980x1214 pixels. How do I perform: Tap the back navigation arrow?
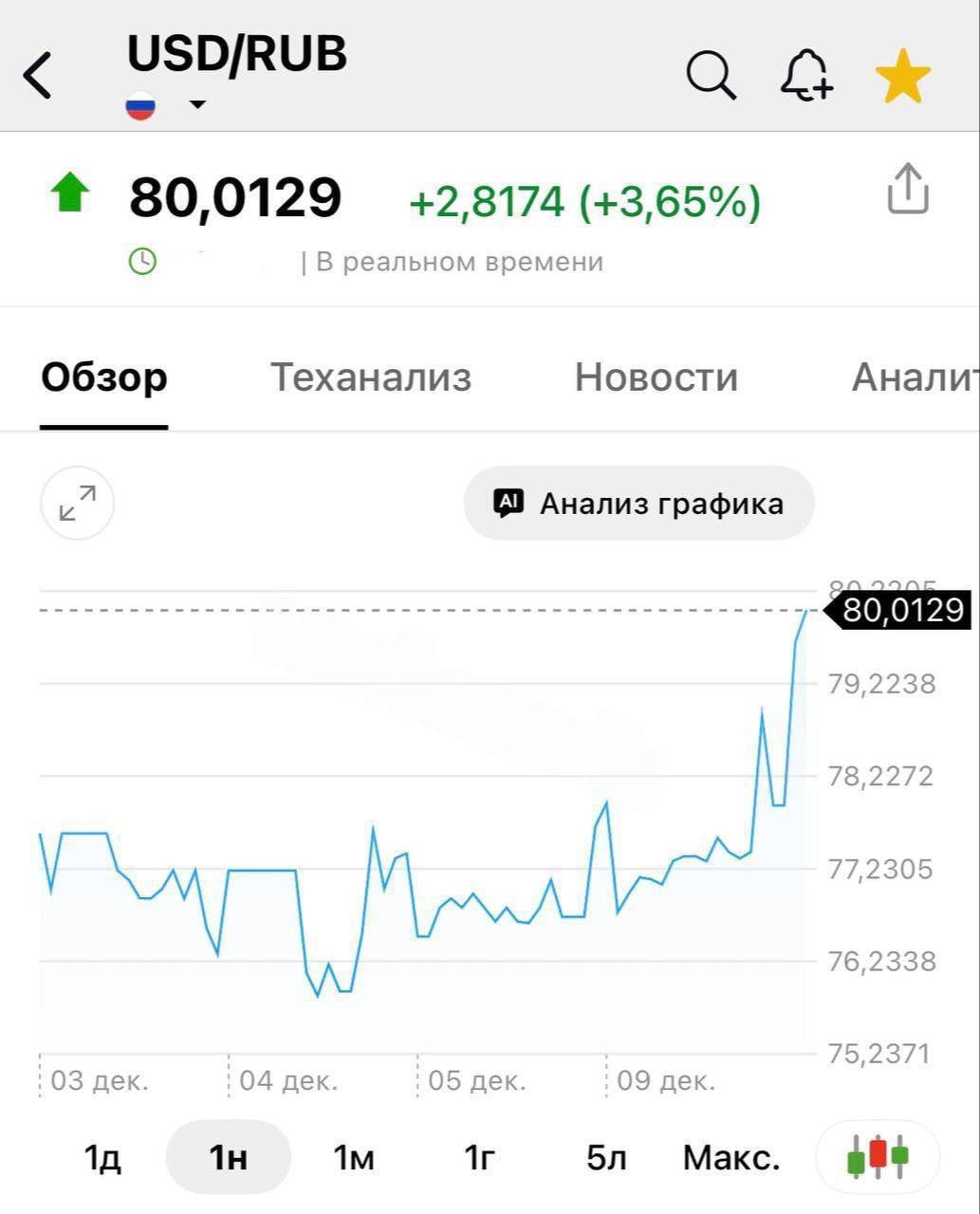click(38, 73)
